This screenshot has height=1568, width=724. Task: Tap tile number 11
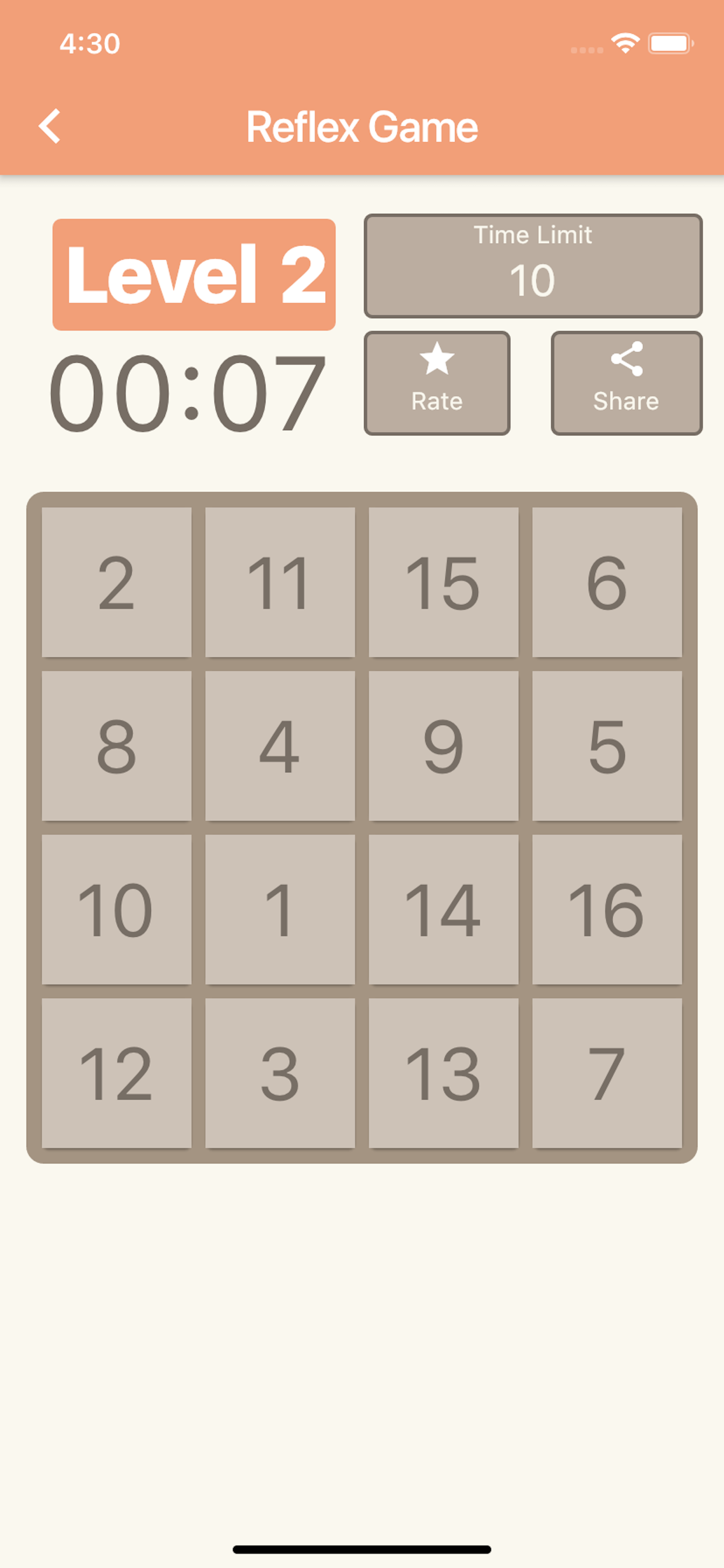click(280, 583)
